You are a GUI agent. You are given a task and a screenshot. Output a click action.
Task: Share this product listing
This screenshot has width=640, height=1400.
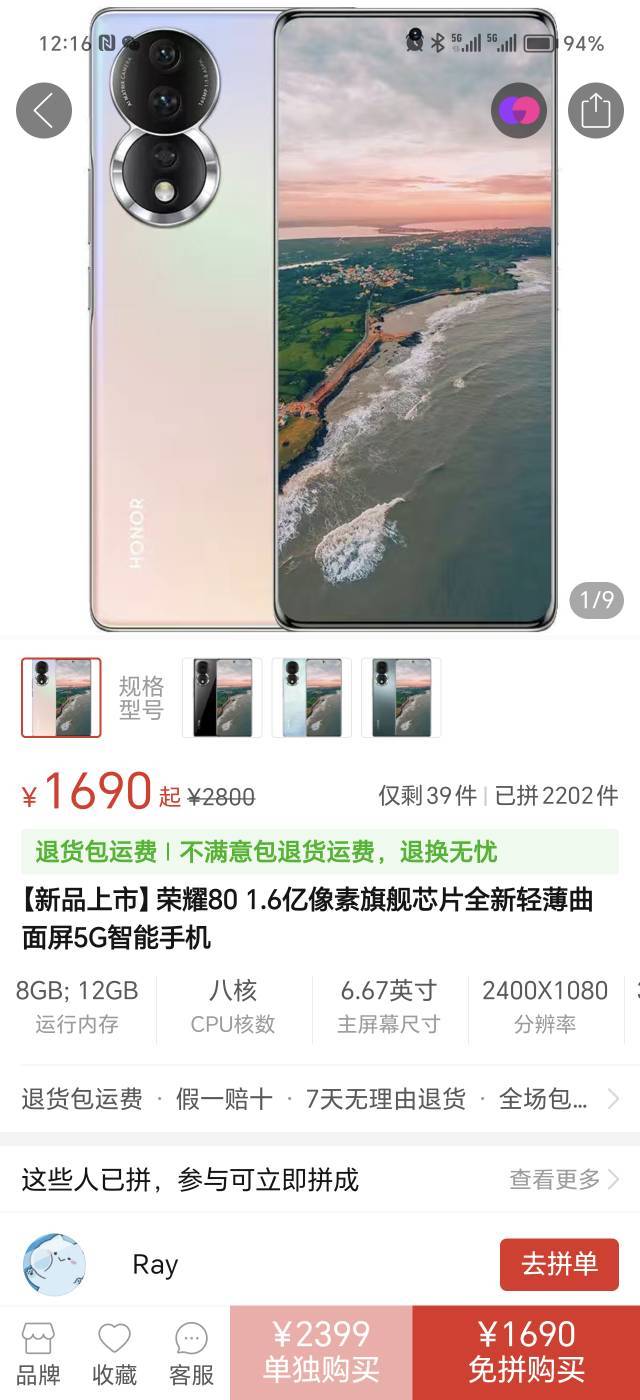point(596,110)
